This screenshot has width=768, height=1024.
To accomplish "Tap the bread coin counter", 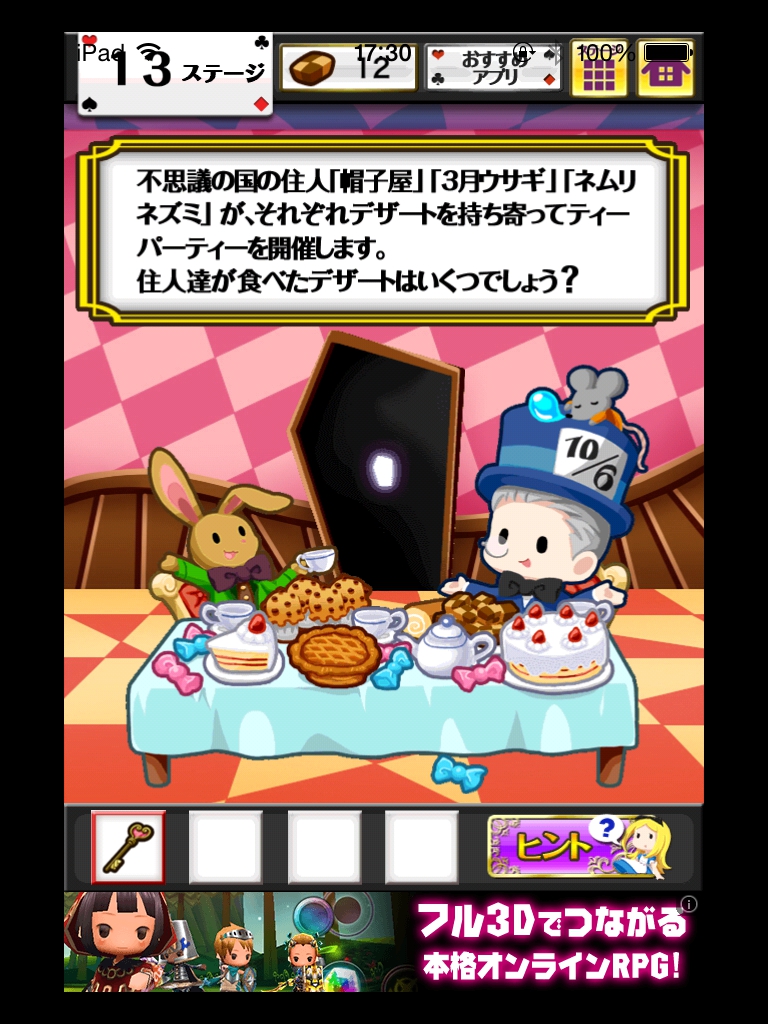I will (347, 68).
